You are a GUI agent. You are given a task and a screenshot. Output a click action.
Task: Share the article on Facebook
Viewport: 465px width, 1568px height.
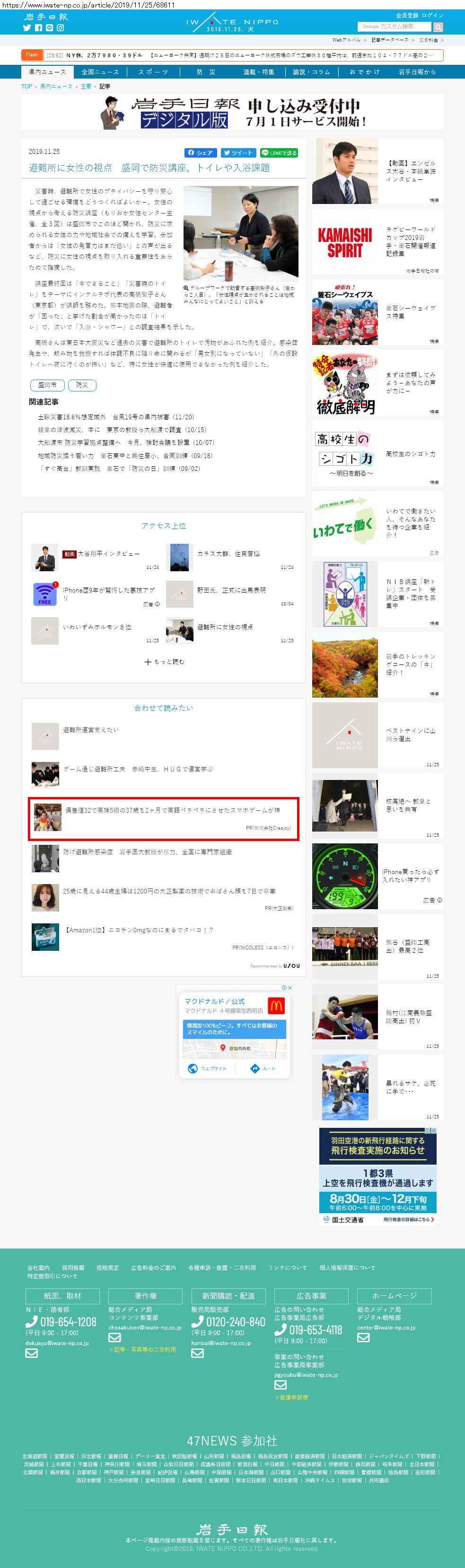coord(200,153)
